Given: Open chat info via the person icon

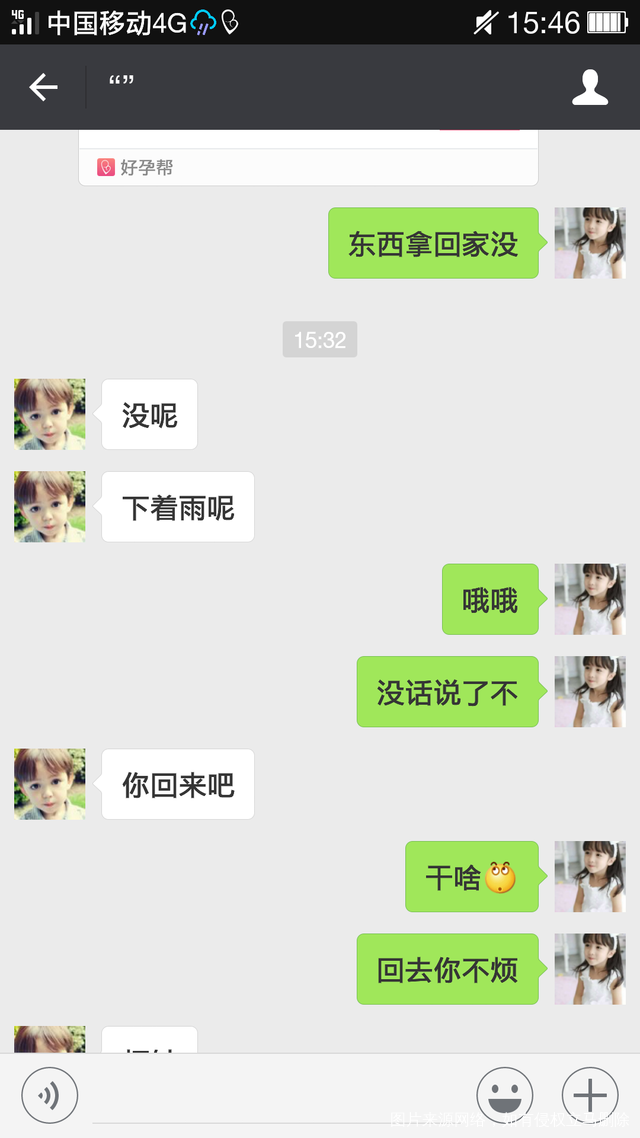Looking at the screenshot, I should pos(590,87).
